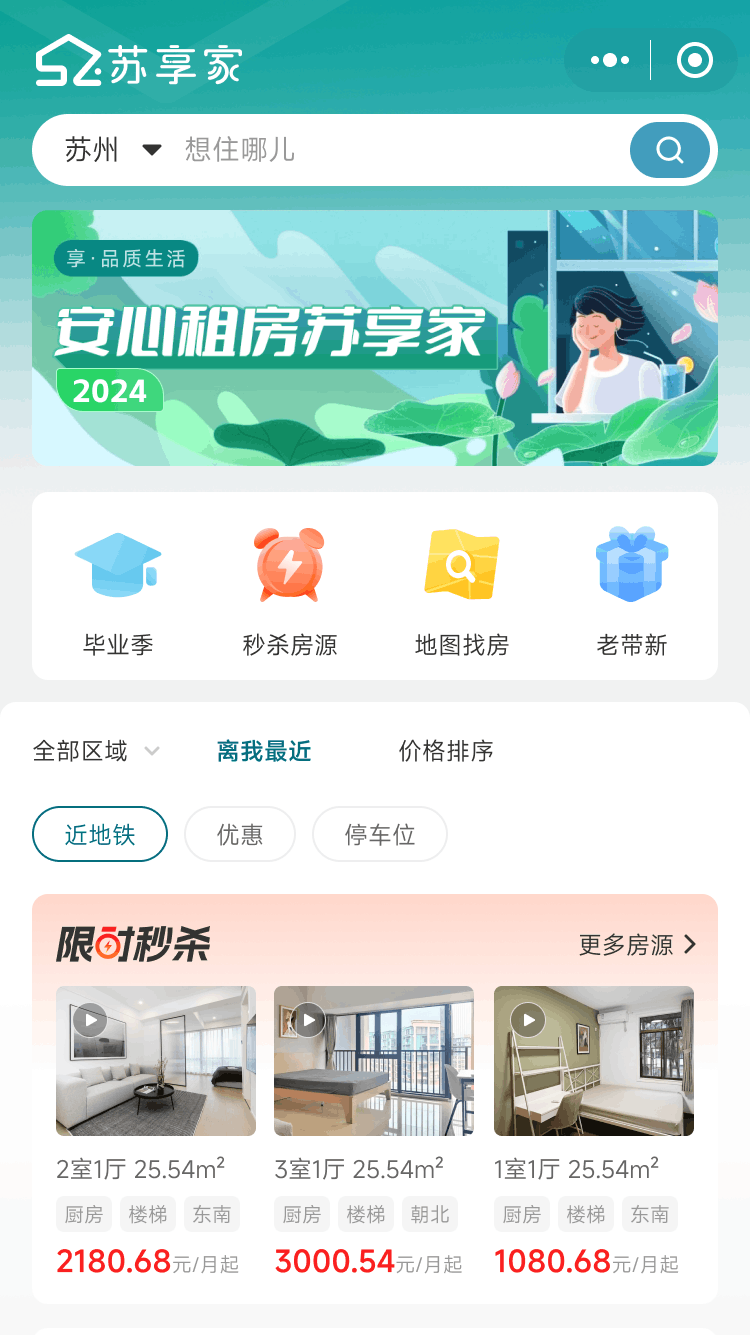Select 价格排序 price sorting tab
The height and width of the screenshot is (1335, 750).
tap(446, 750)
